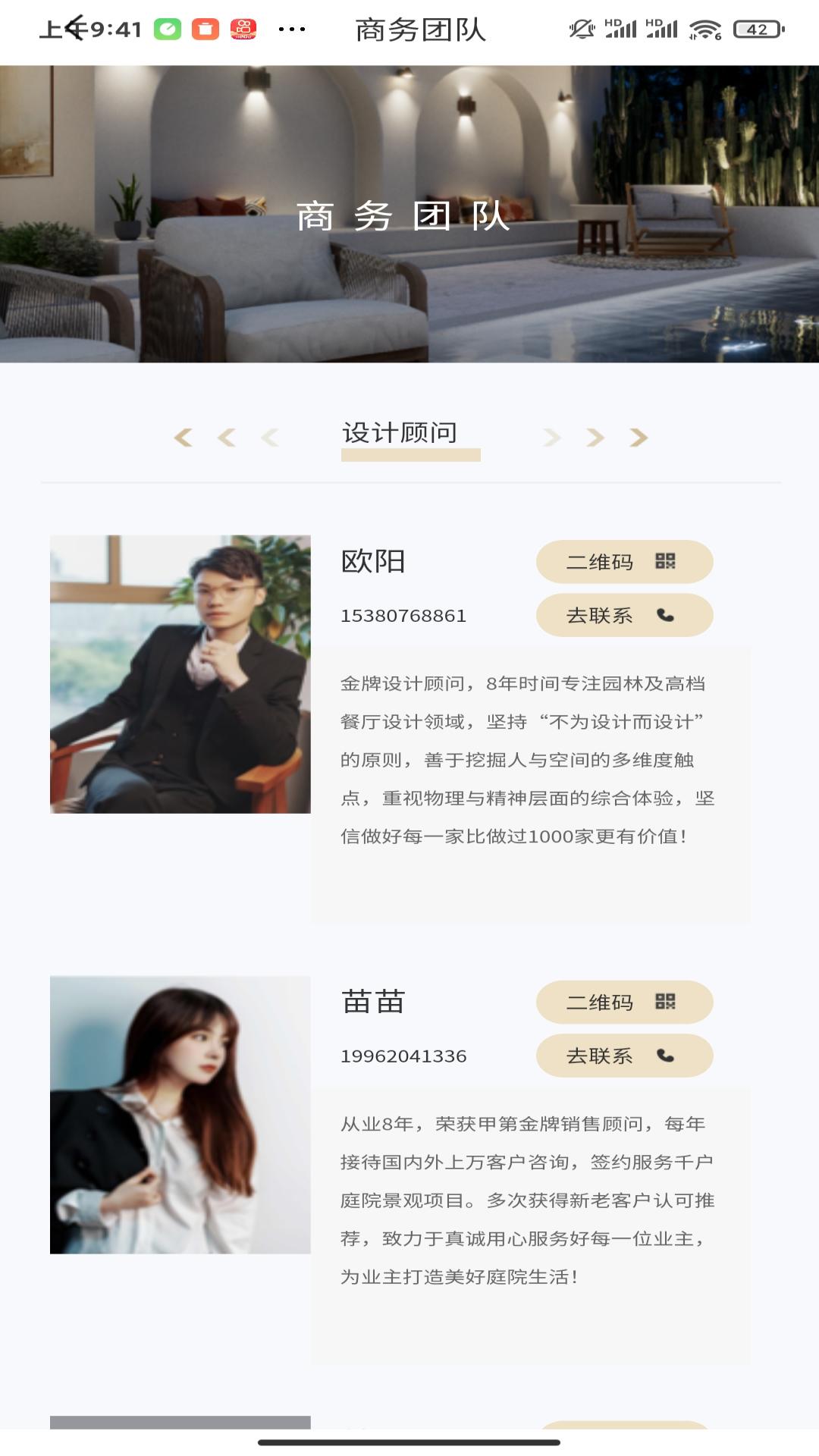Image resolution: width=819 pixels, height=1456 pixels.
Task: Go back using the top-left arrow
Action: coord(74,29)
